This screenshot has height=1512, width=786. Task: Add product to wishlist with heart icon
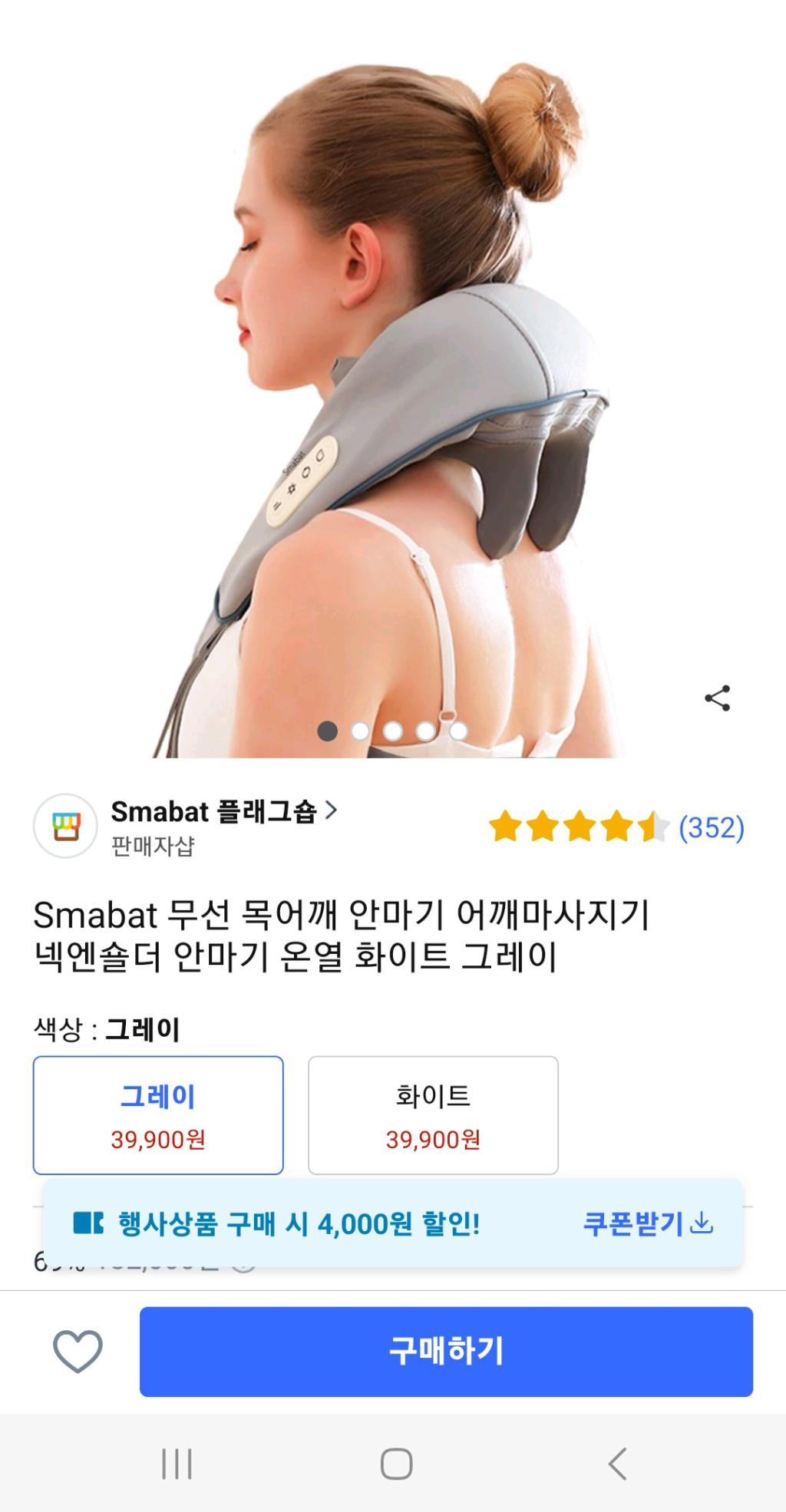coord(78,1352)
